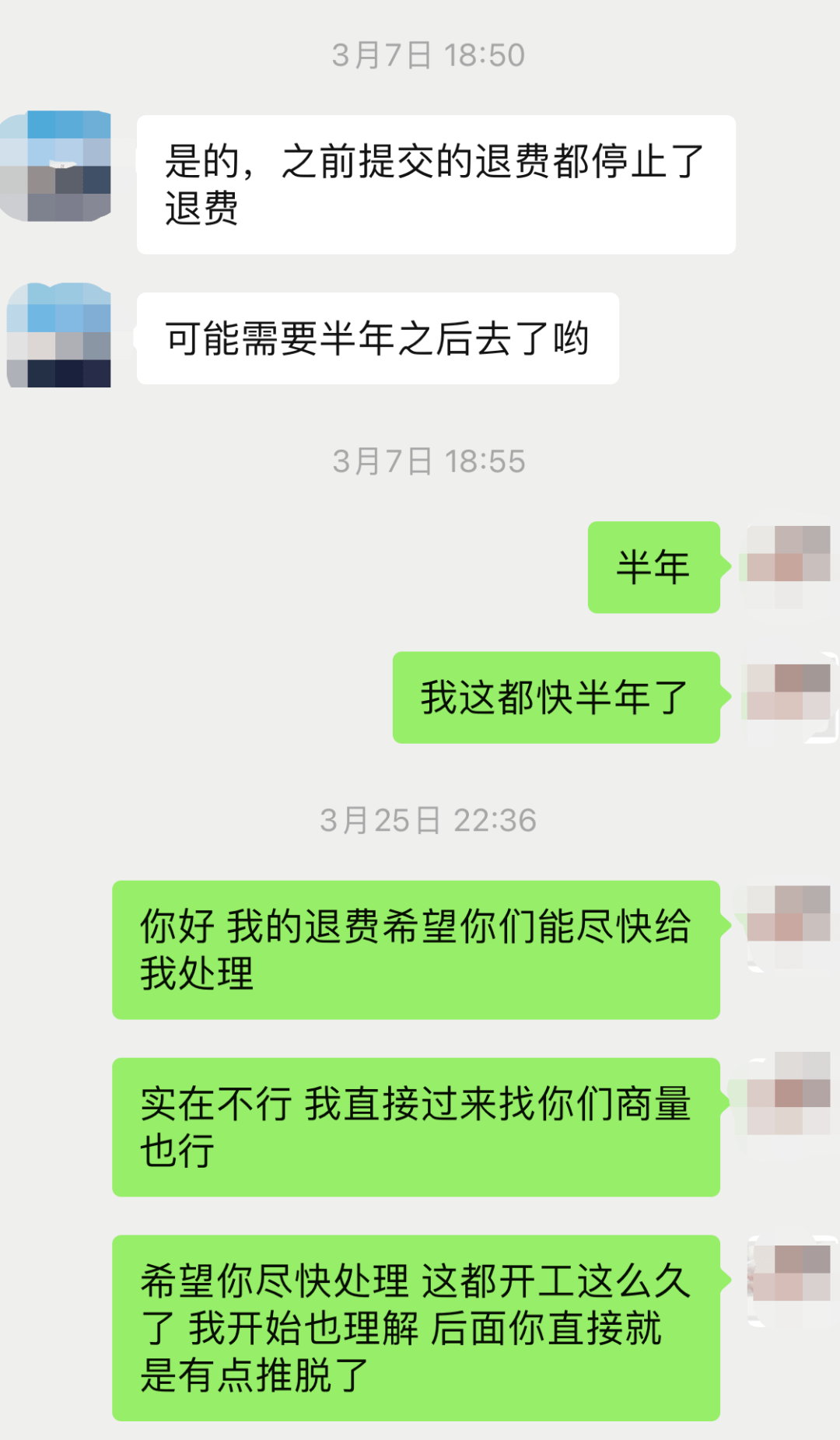Open my avatar beside the "半年" message
The image size is (840, 1440).
point(789,566)
